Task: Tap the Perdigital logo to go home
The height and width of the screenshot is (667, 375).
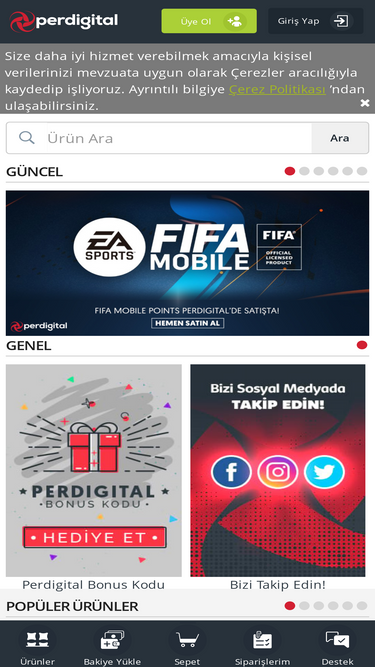Action: (64, 21)
